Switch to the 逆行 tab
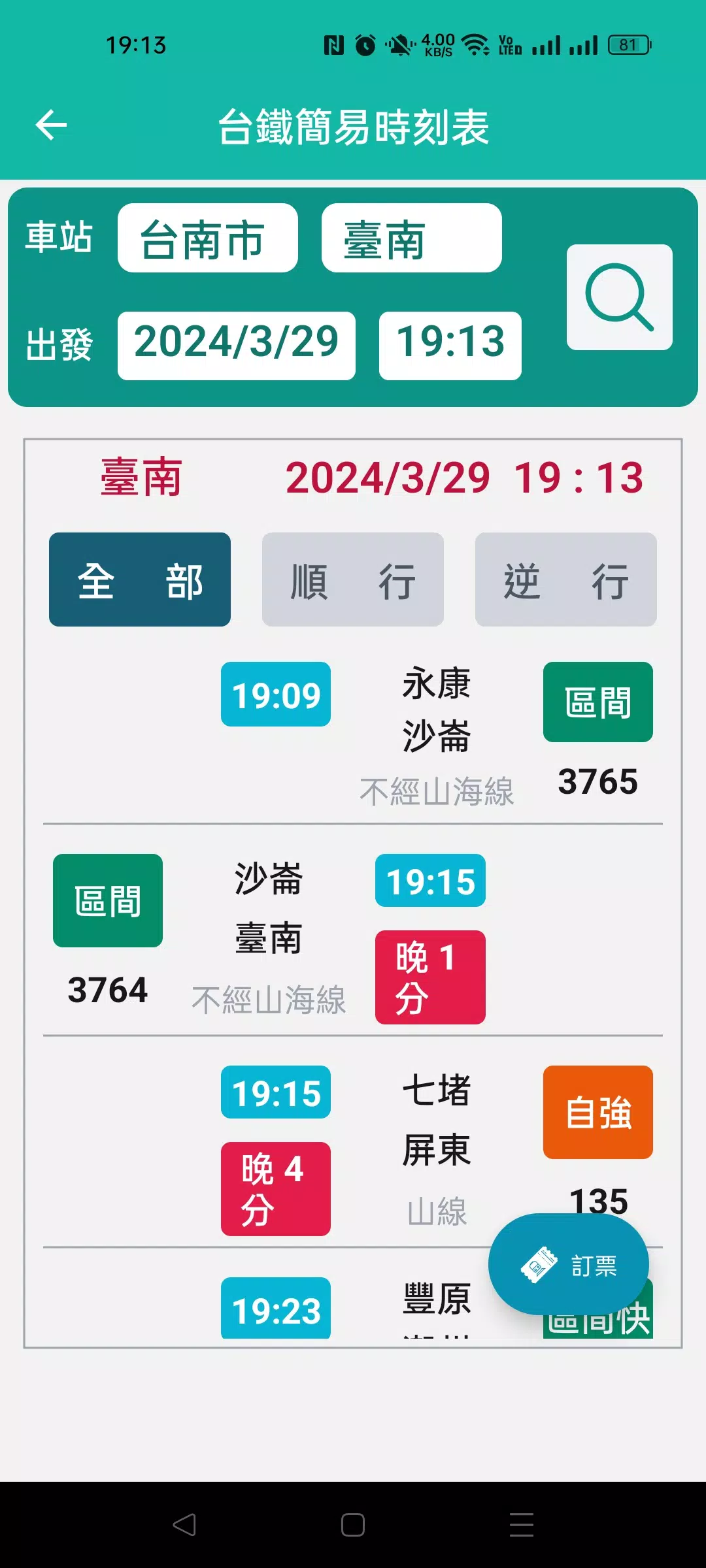Viewport: 706px width, 1568px height. point(565,580)
